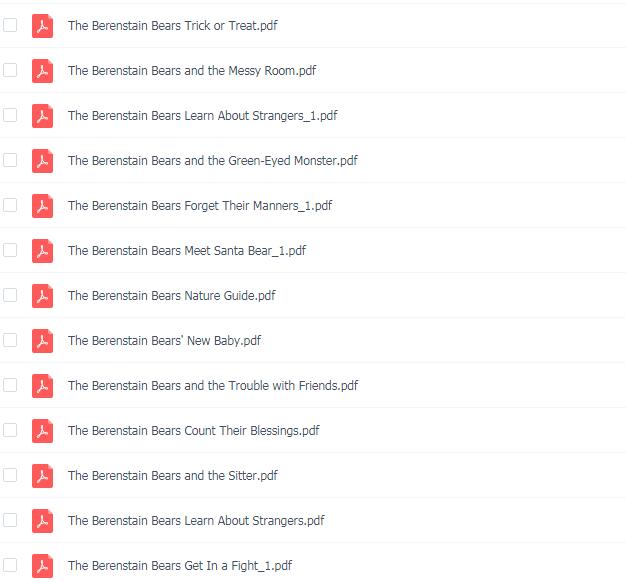Open Get In a Fight_1.pdf

point(179,566)
